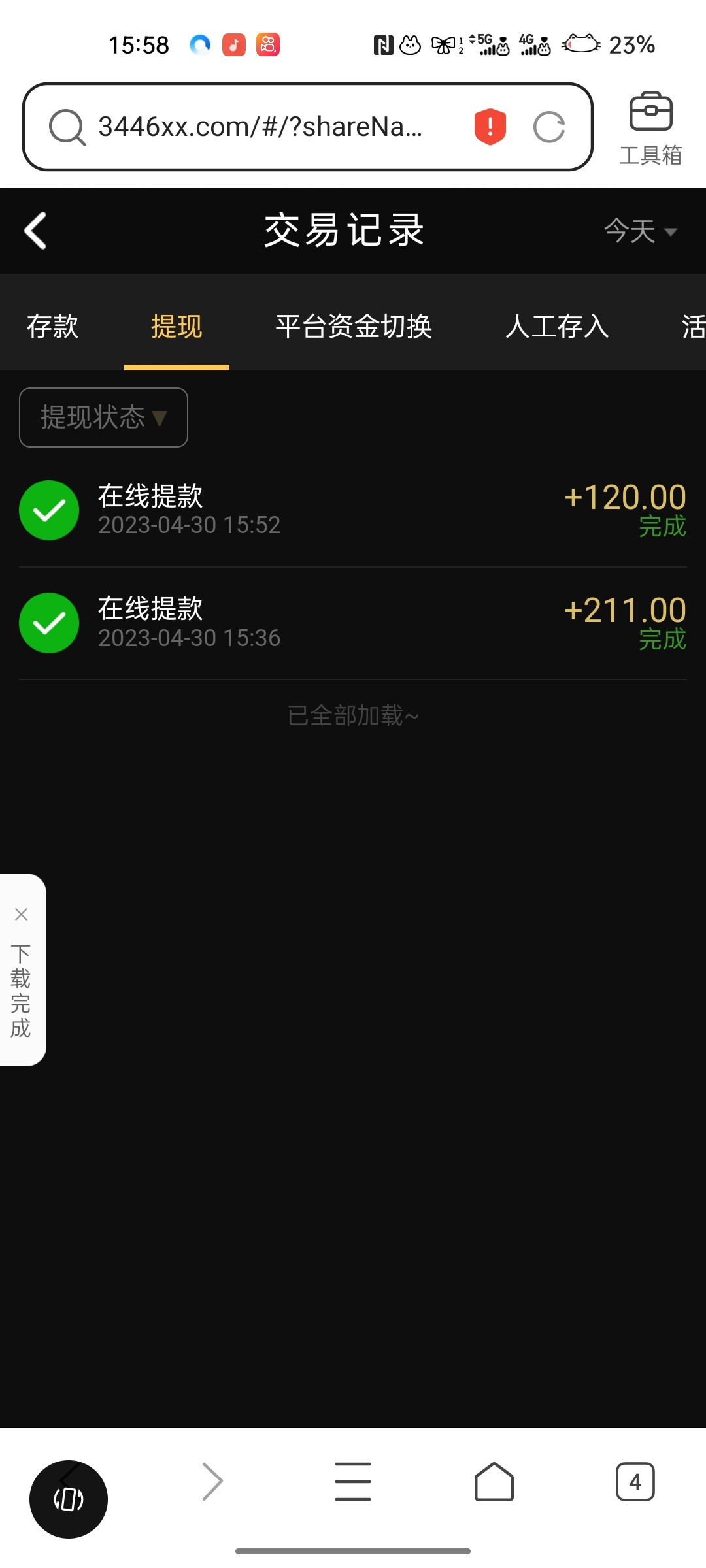Switch to 平台资金切换 tab
This screenshot has width=706, height=1568.
click(354, 326)
